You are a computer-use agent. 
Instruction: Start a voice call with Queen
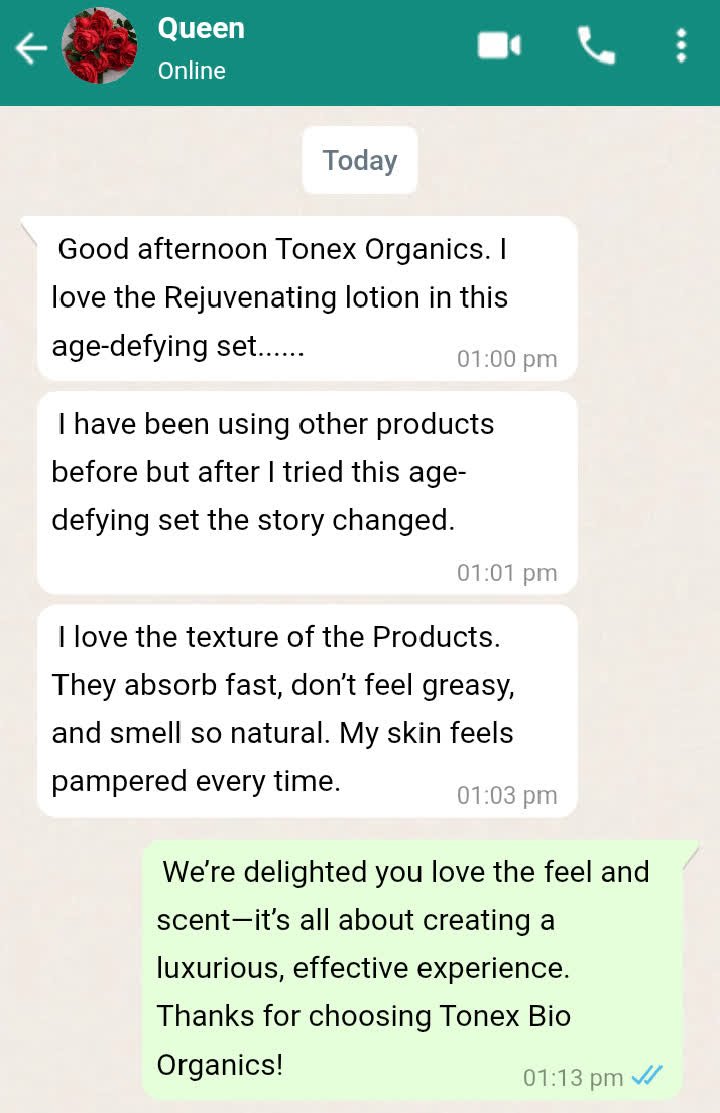tap(596, 46)
